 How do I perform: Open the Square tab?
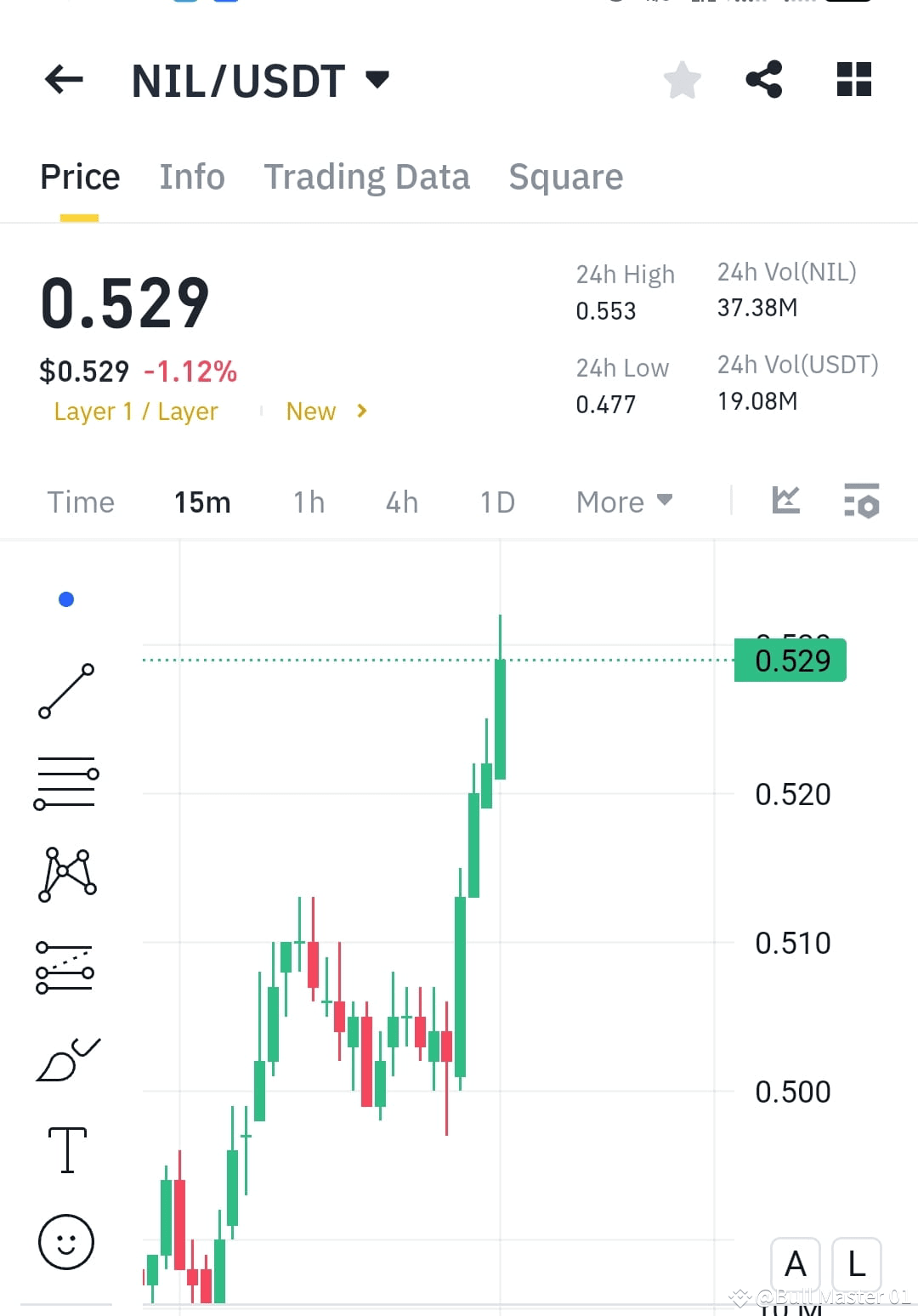pos(565,176)
